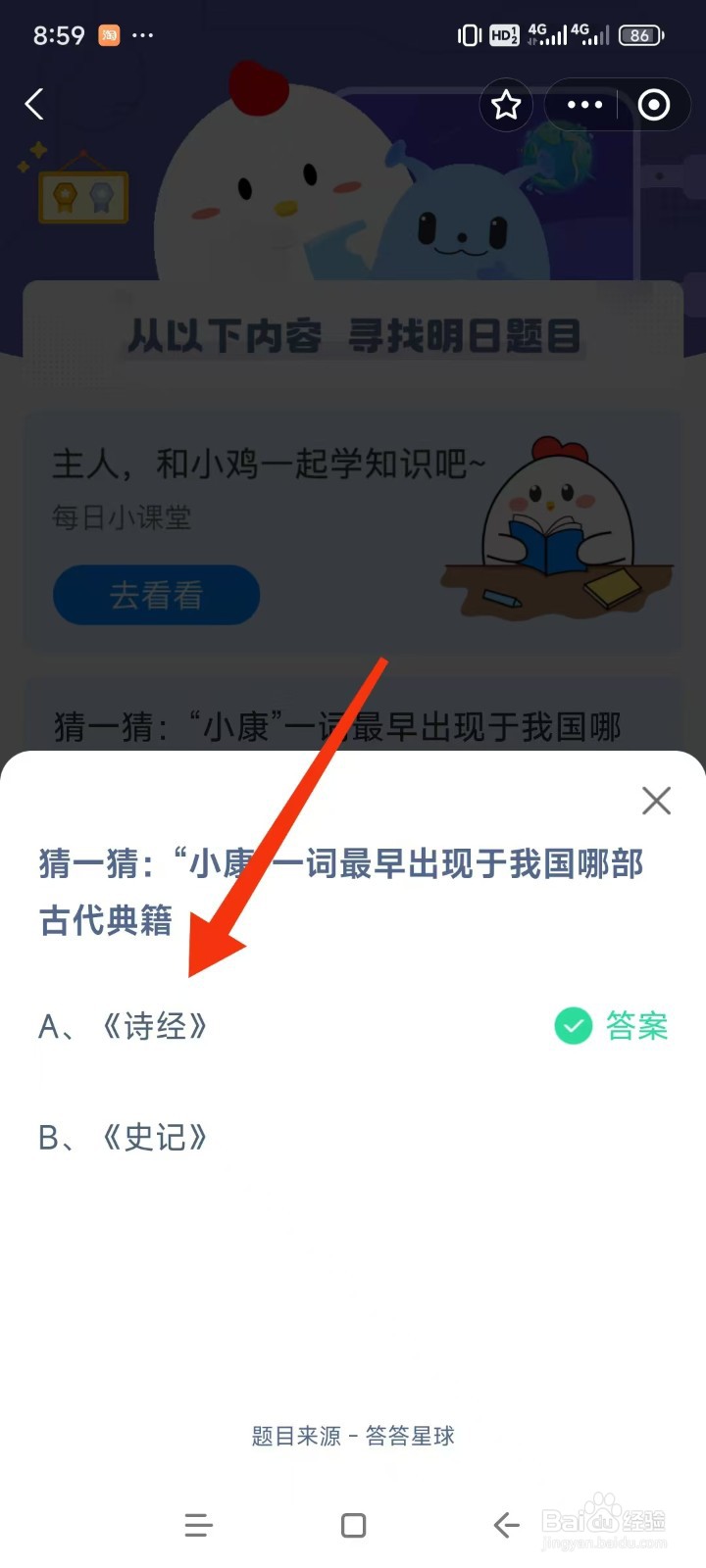Screen dimensions: 706x1568
Task: Tap the 题目来源 - 答答星球 link
Action: click(352, 1435)
